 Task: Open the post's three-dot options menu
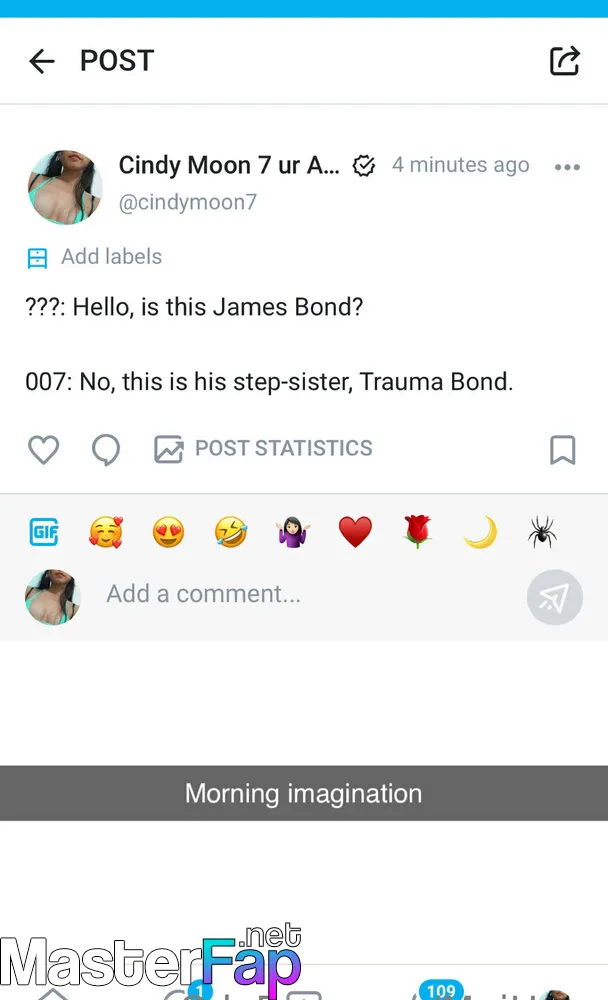567,167
